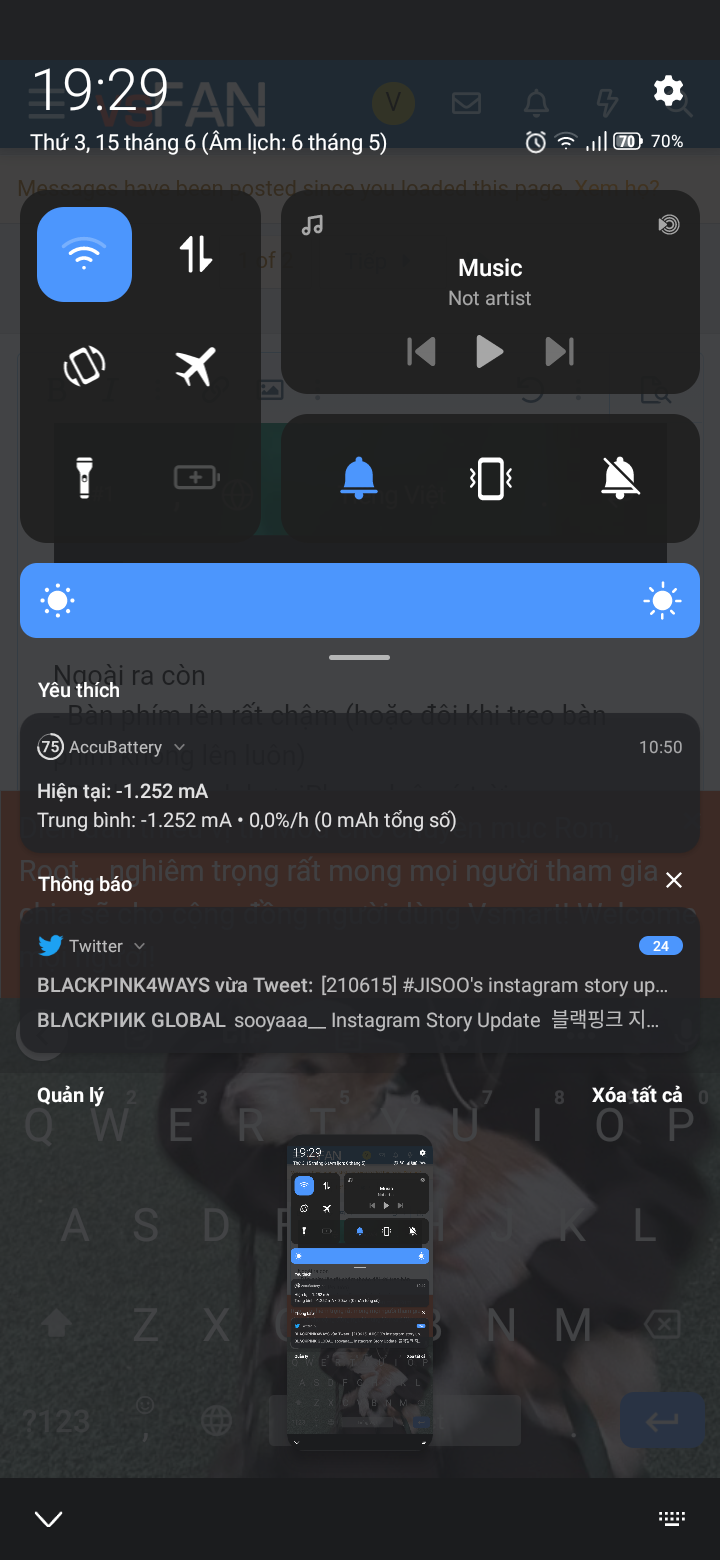Expand the AccuBattery notification
The width and height of the screenshot is (720, 1560).
pos(180,747)
